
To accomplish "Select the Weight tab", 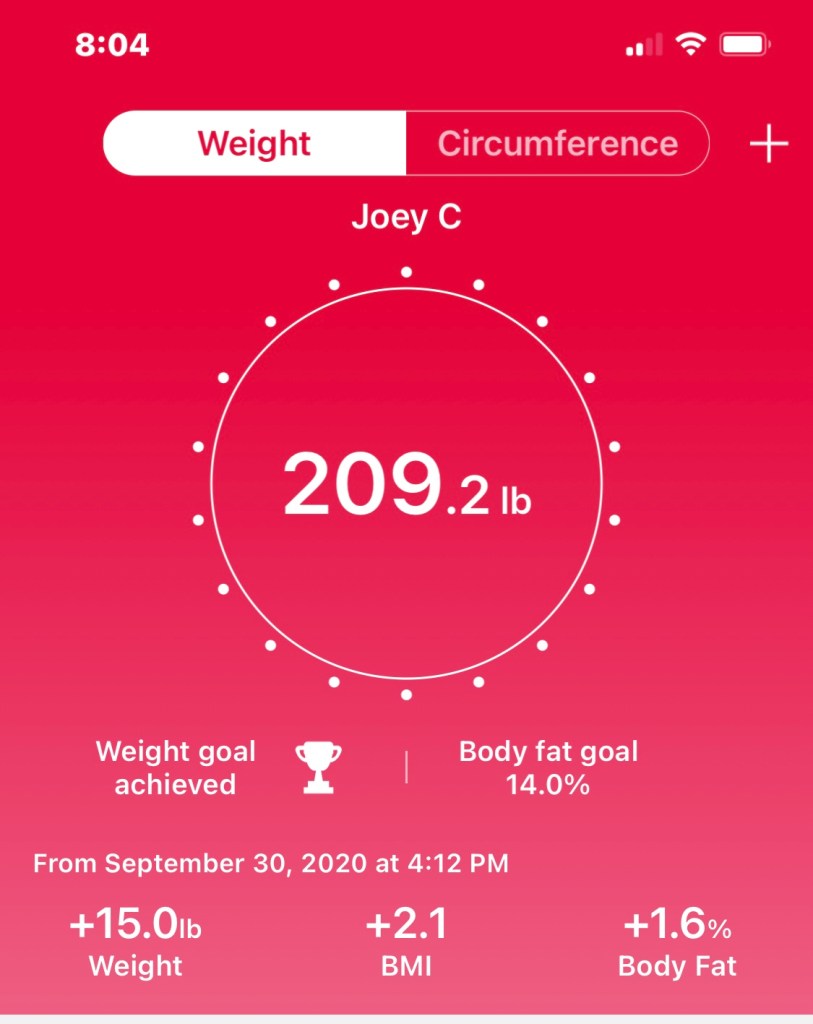I will (254, 143).
